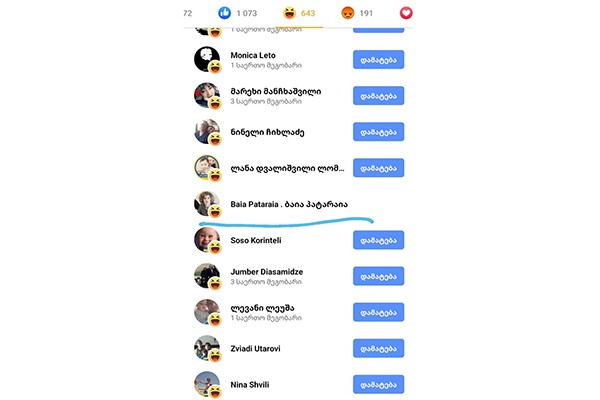Add Monica Leto as a friend
The height and width of the screenshot is (400, 600).
point(378,60)
